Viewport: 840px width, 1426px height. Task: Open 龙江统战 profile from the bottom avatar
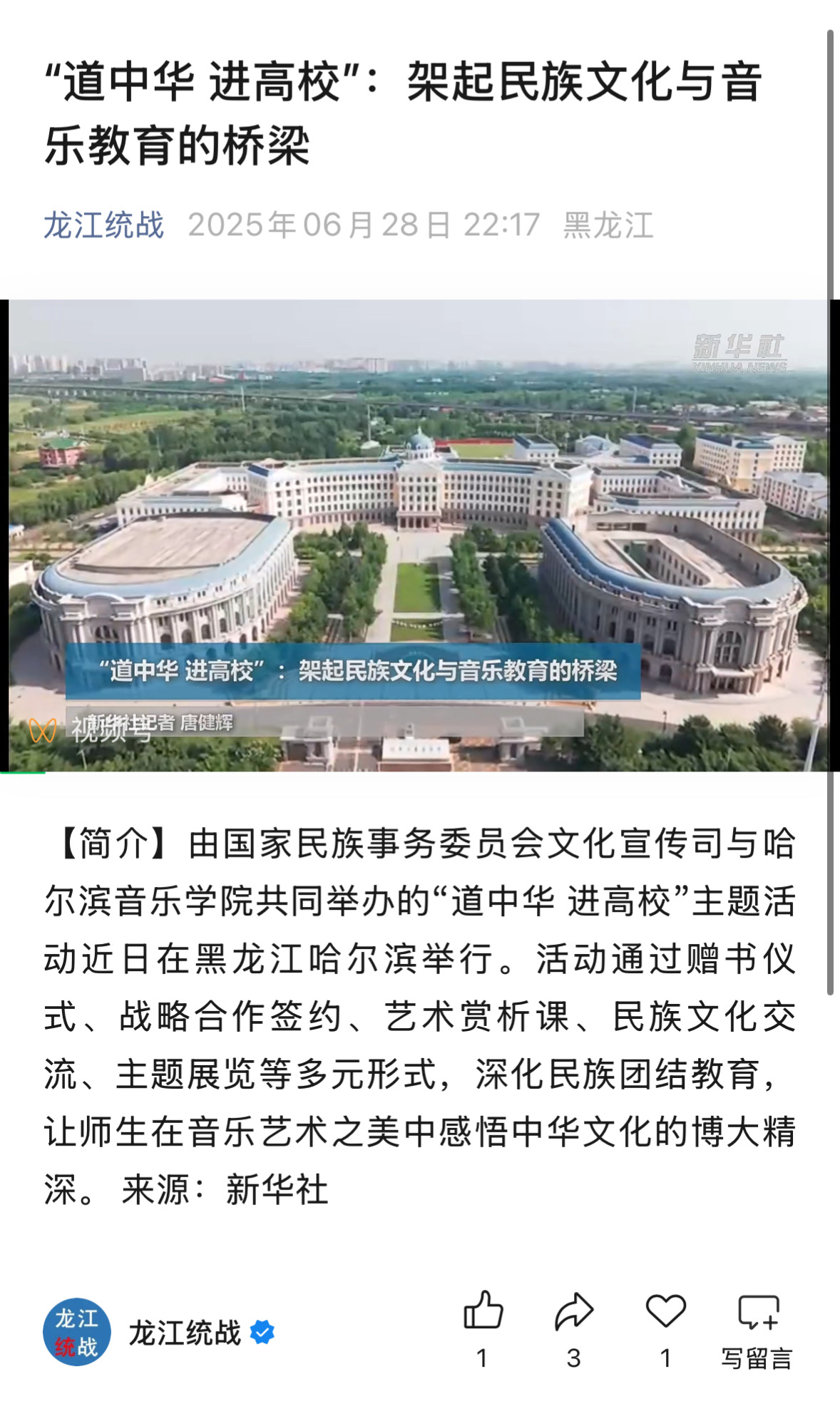(77, 1332)
